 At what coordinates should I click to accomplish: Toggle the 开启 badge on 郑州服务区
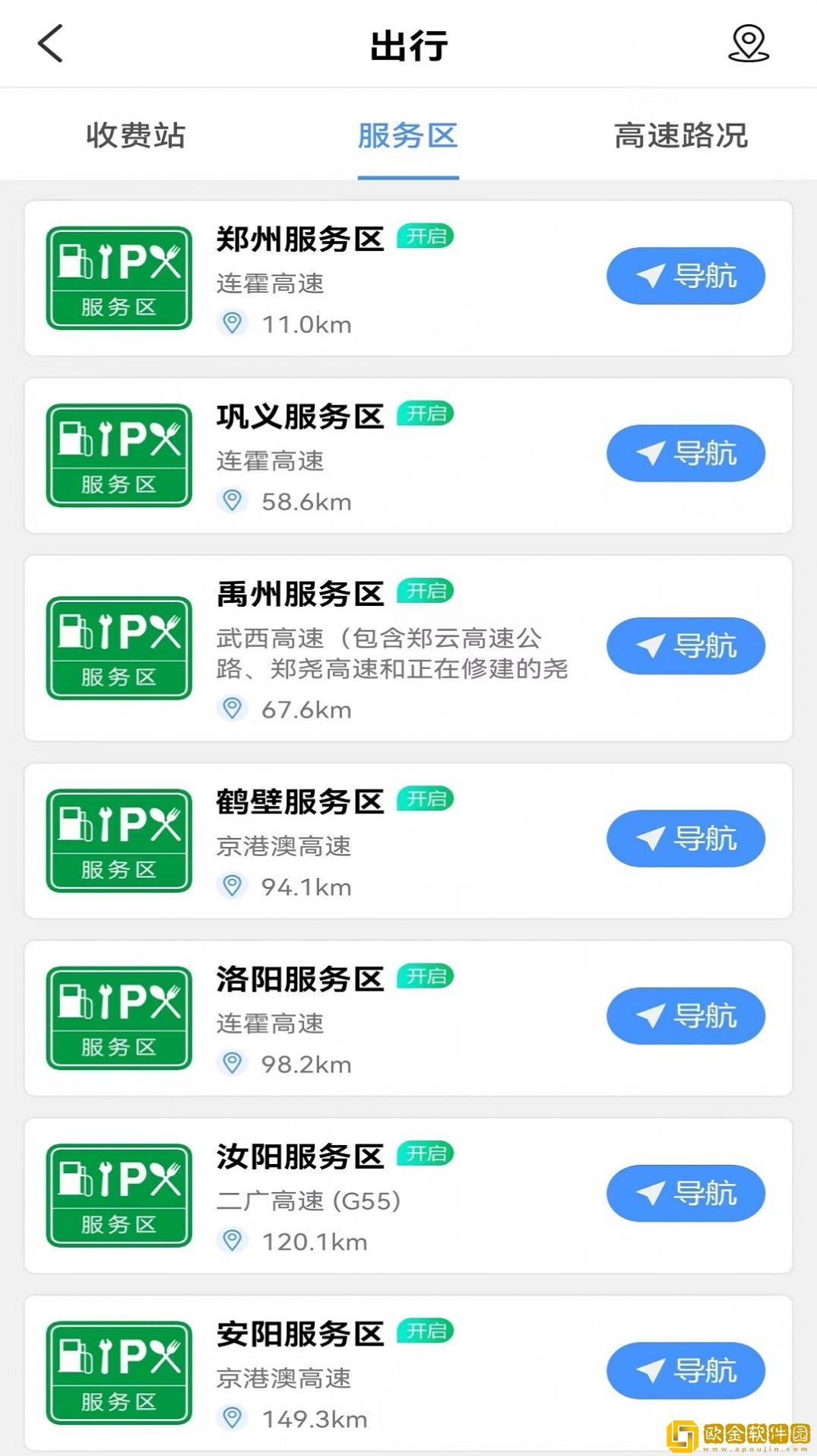tap(426, 237)
